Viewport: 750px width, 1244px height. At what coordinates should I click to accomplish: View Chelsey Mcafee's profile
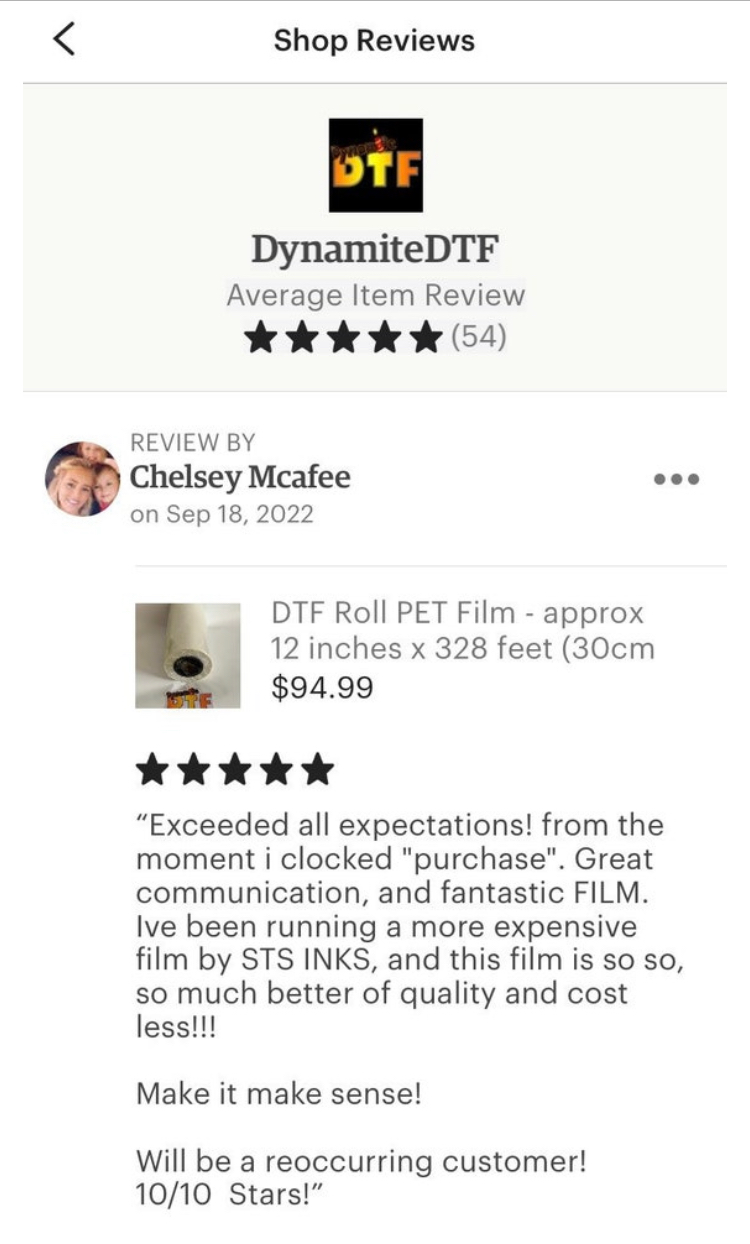pos(240,478)
